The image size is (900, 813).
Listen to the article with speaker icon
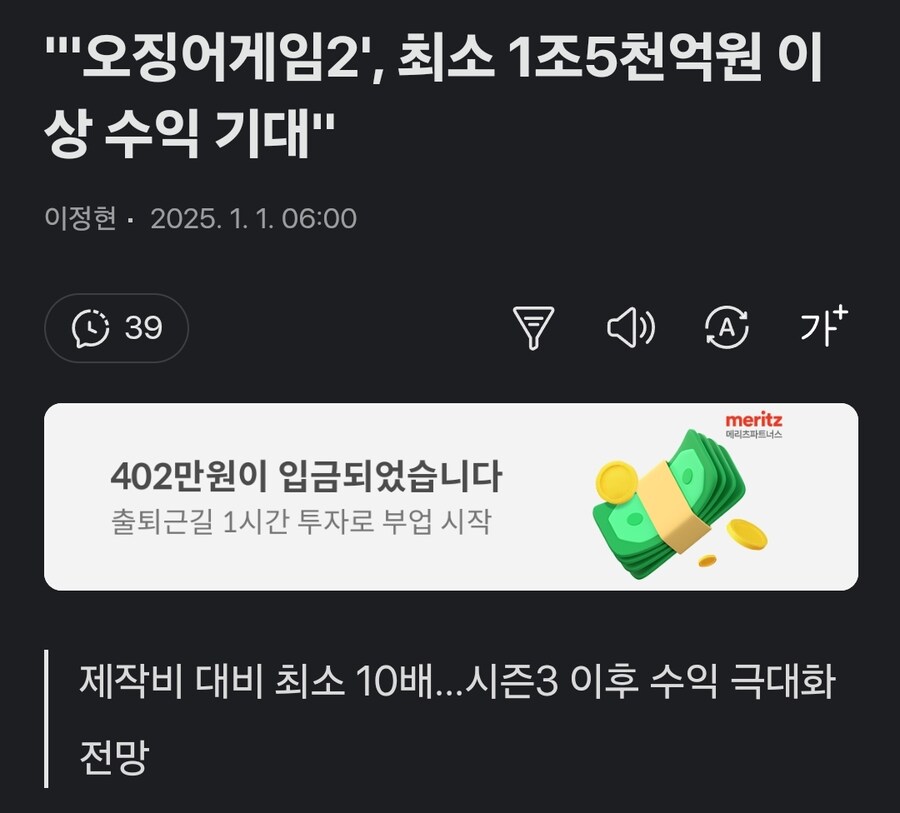(630, 328)
